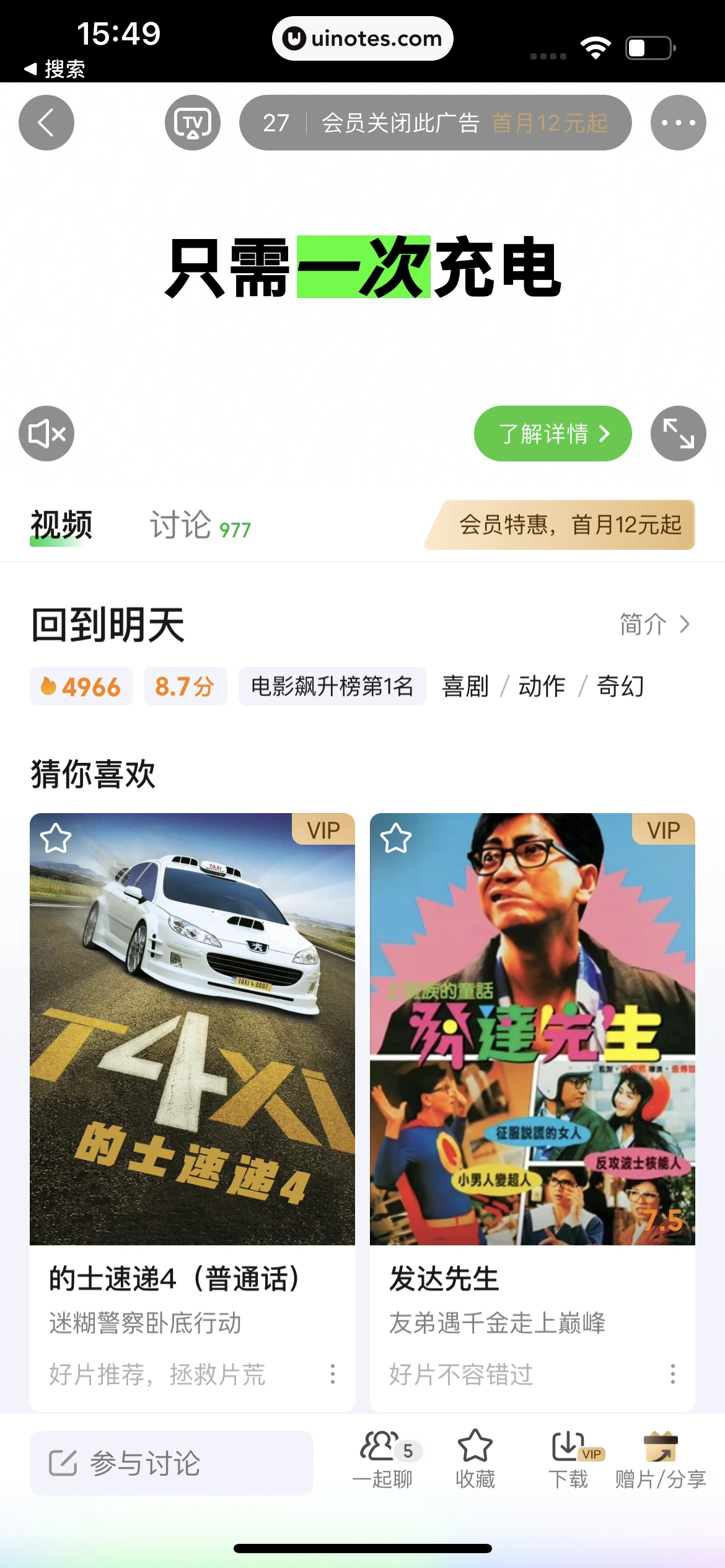Favorite the 的士速递4 poster star
Screen dimensions: 725x1568
(56, 838)
